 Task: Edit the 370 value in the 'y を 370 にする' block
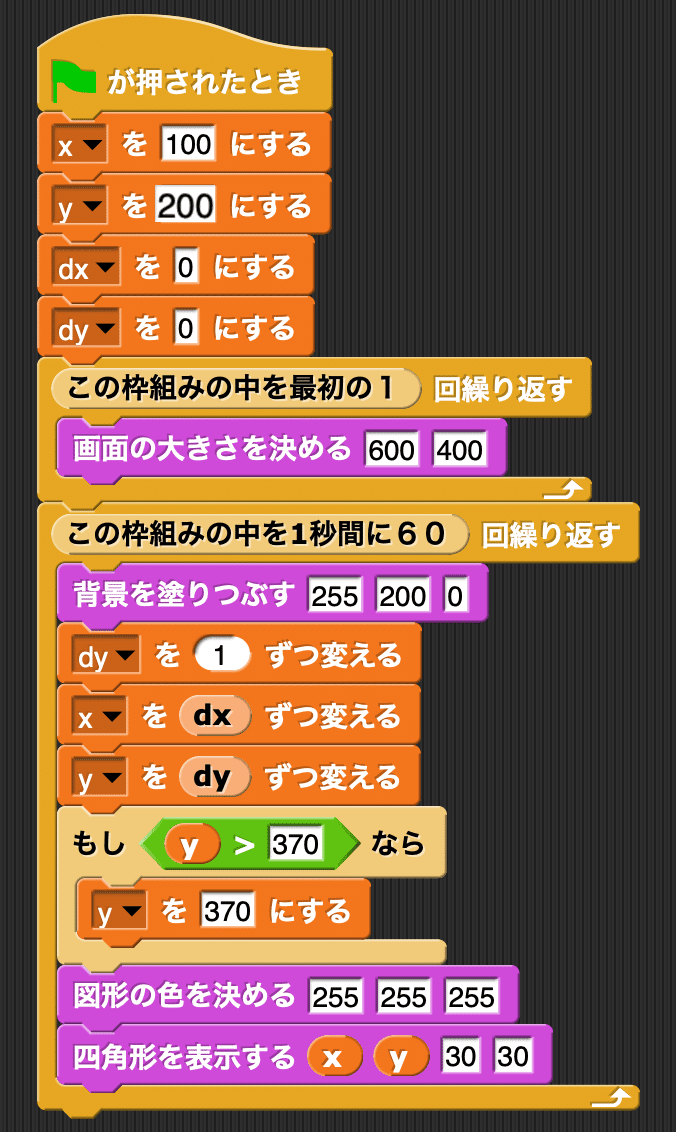point(228,911)
